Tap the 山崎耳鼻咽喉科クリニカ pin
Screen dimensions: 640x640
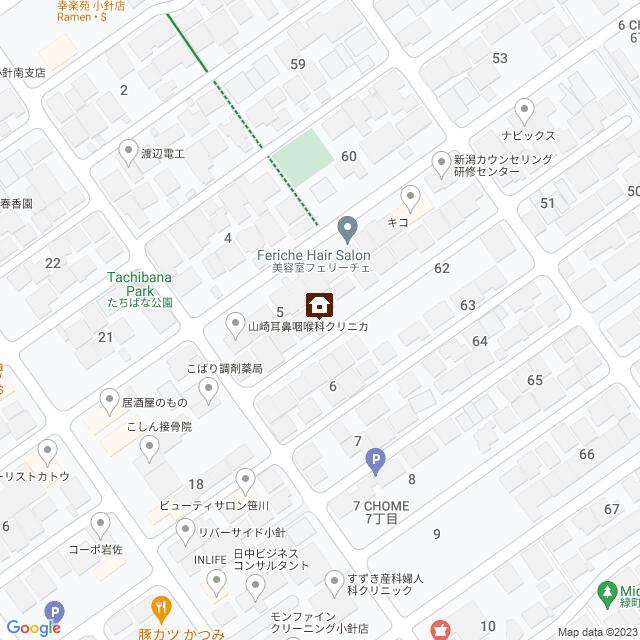point(236,323)
